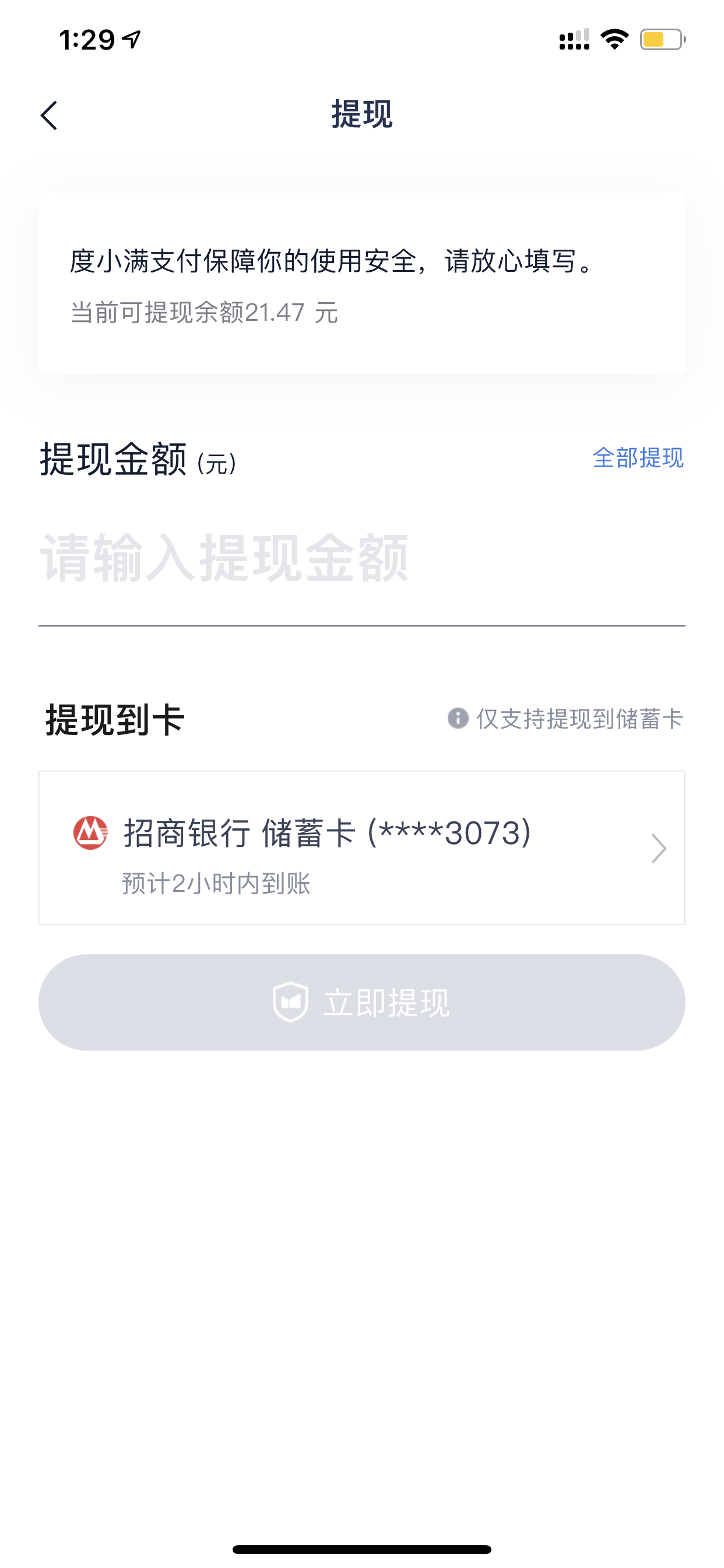
Task: Tap the info icon beside 仅支持提现到储蓄卡
Action: (x=458, y=718)
